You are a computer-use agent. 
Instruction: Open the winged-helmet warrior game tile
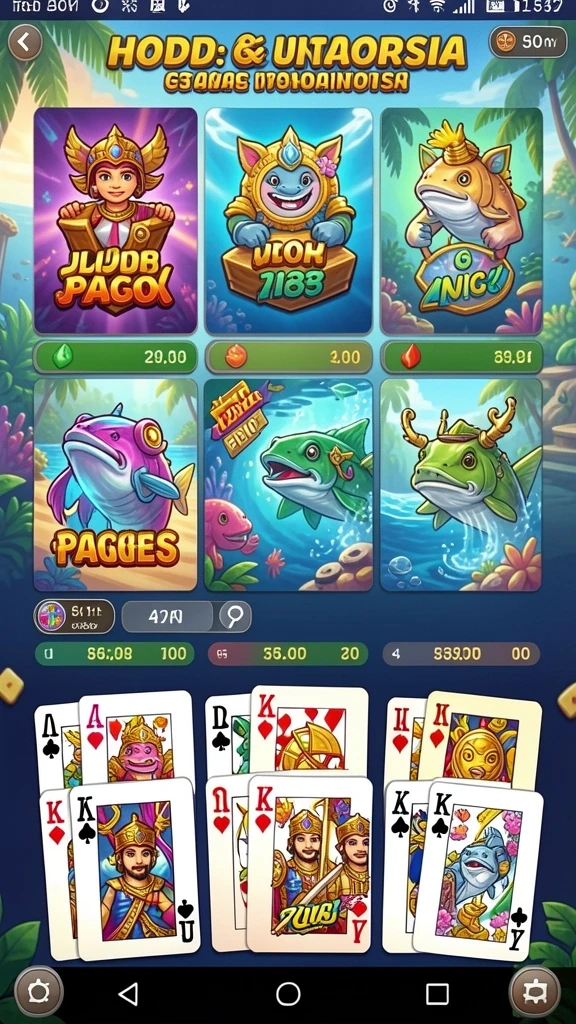116,221
